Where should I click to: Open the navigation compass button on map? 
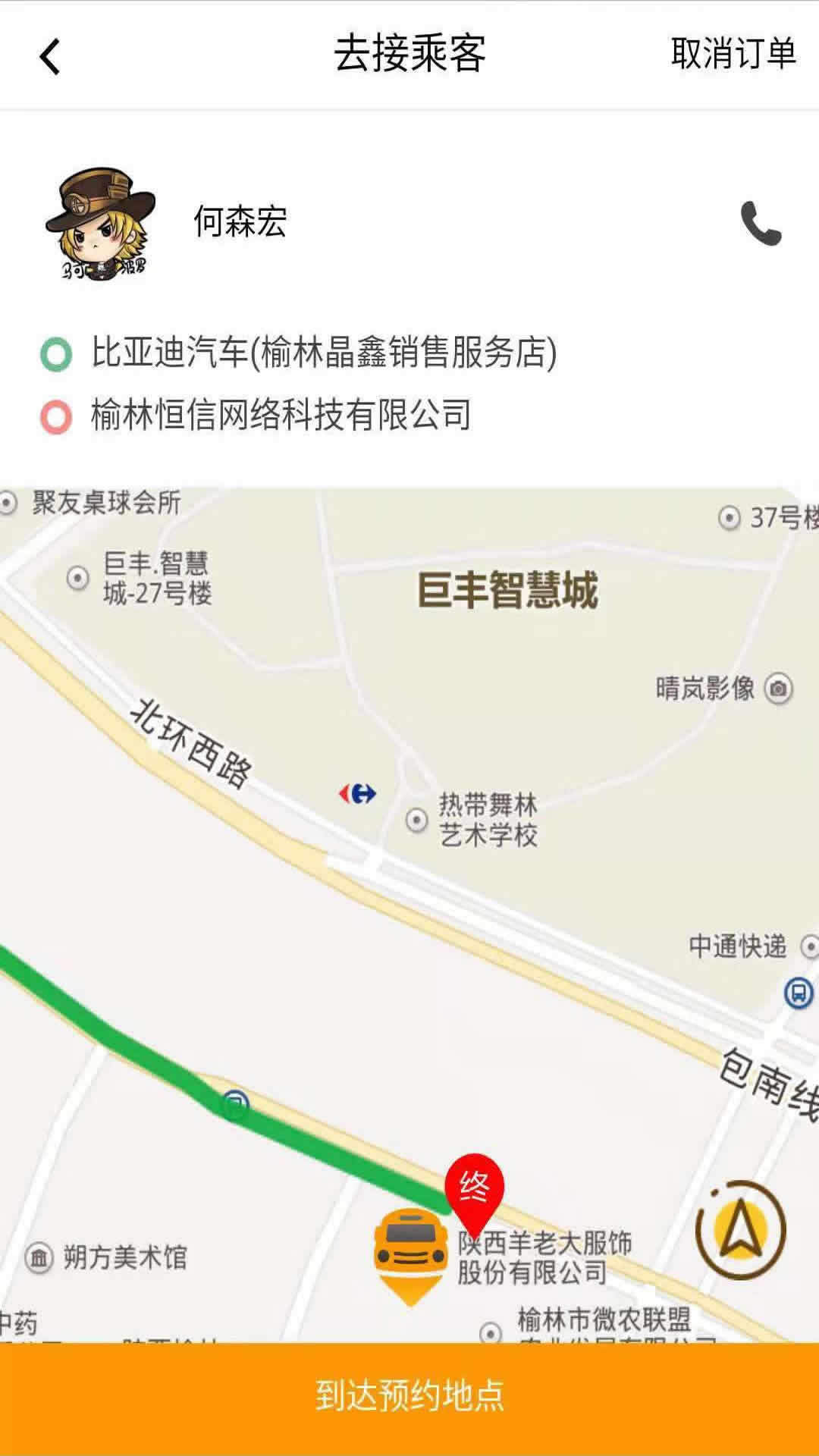(x=741, y=1230)
